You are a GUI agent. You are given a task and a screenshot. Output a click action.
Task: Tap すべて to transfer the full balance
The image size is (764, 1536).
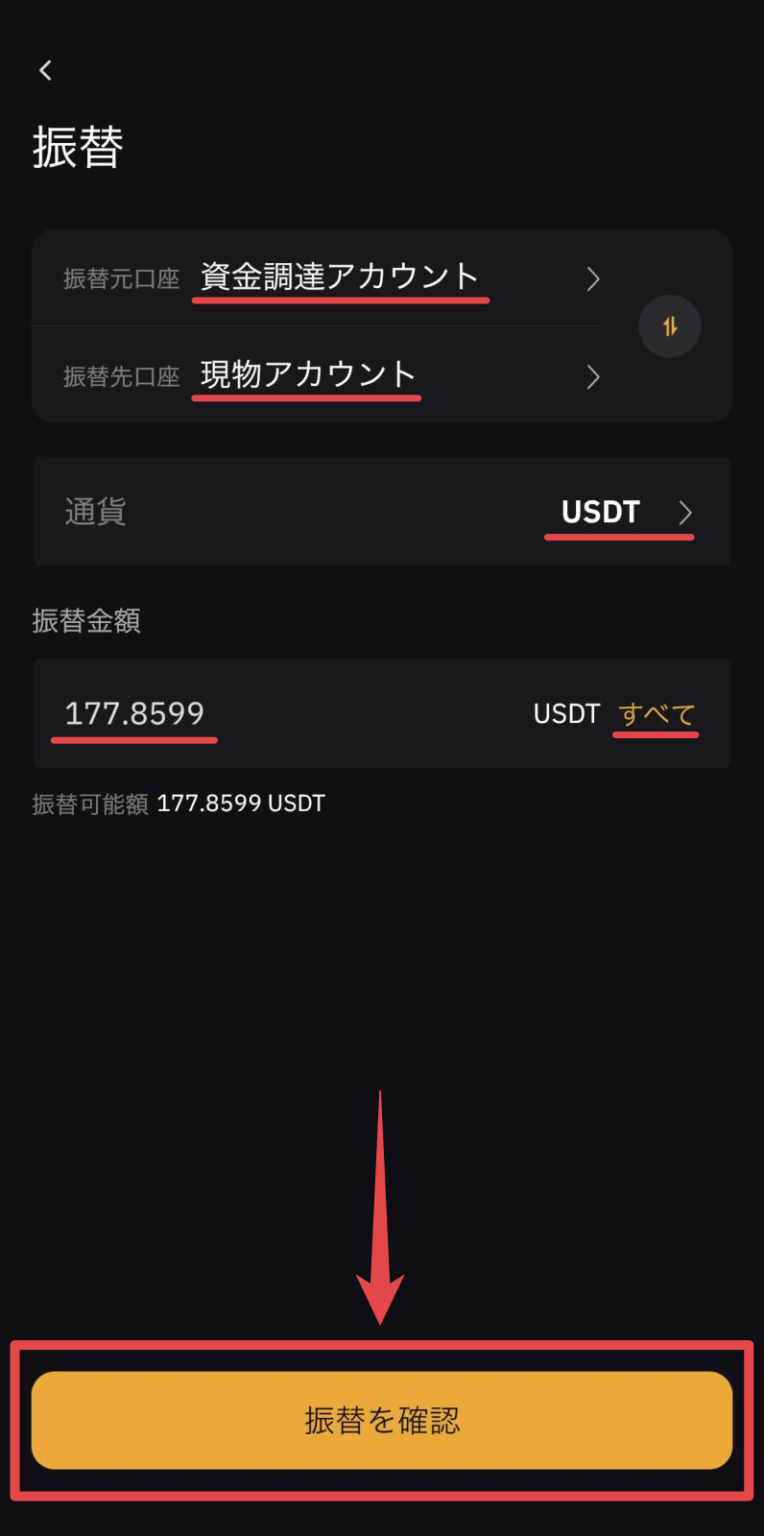coord(655,713)
